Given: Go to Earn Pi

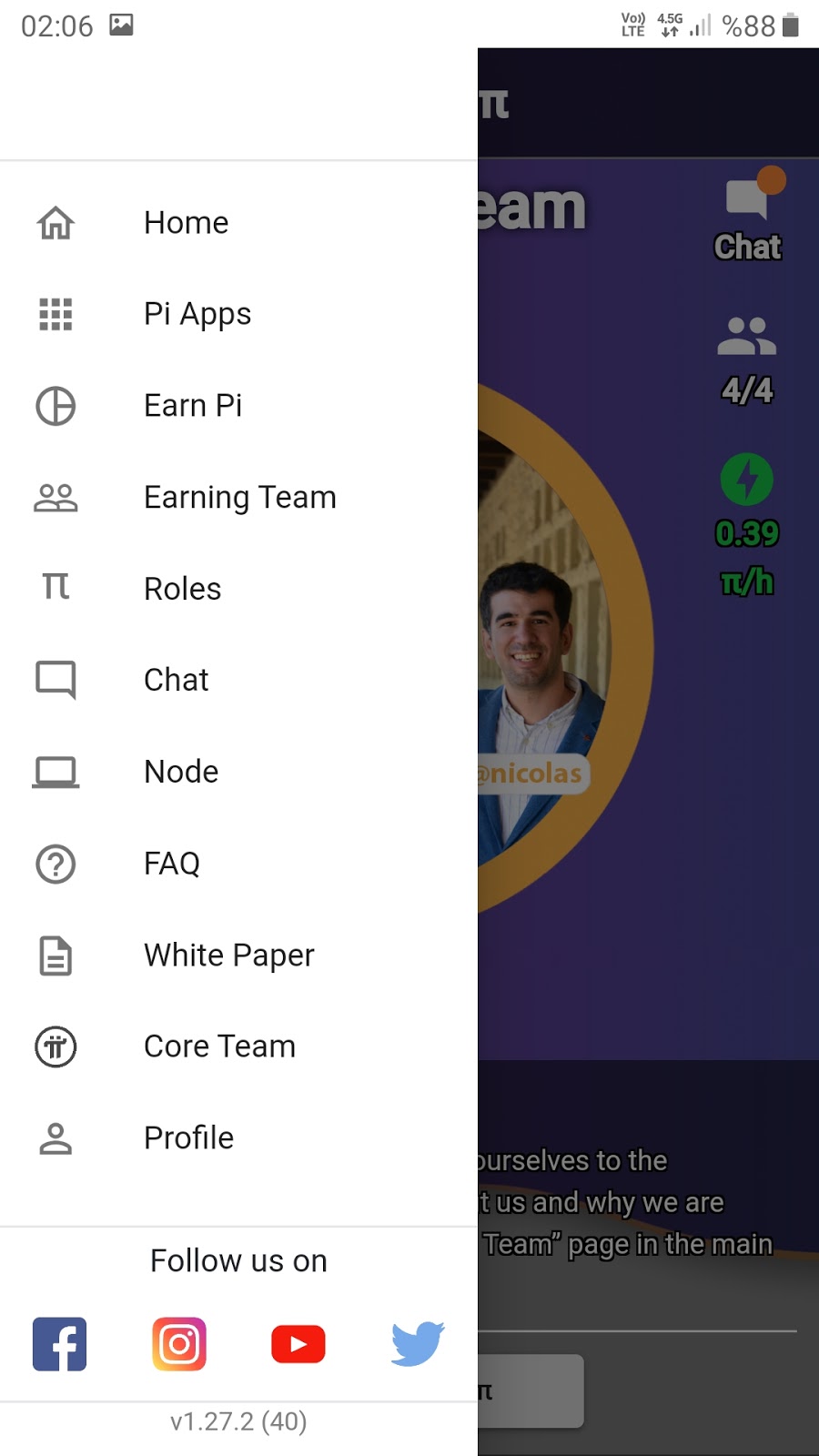Looking at the screenshot, I should pyautogui.click(x=238, y=406).
